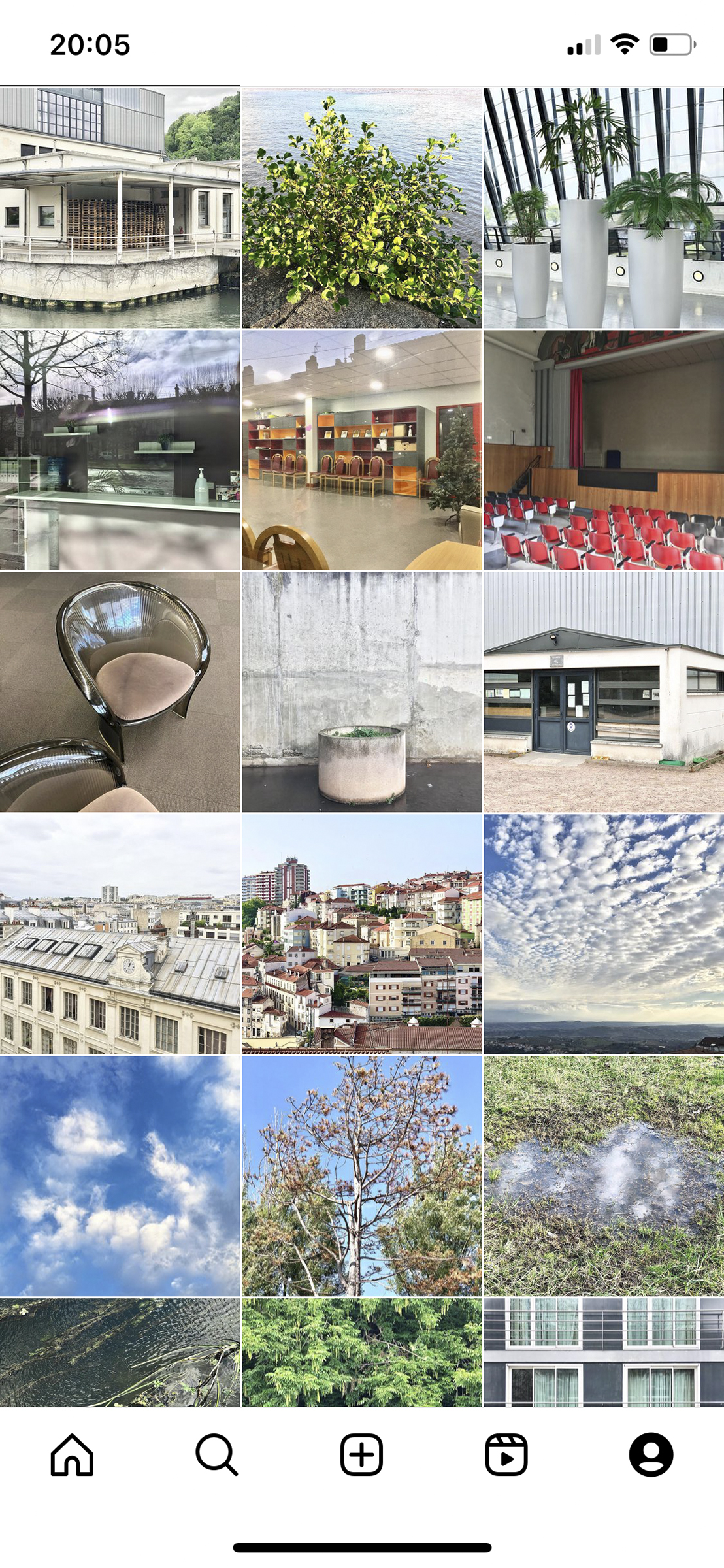Open the transparent chairs photo

(120, 692)
